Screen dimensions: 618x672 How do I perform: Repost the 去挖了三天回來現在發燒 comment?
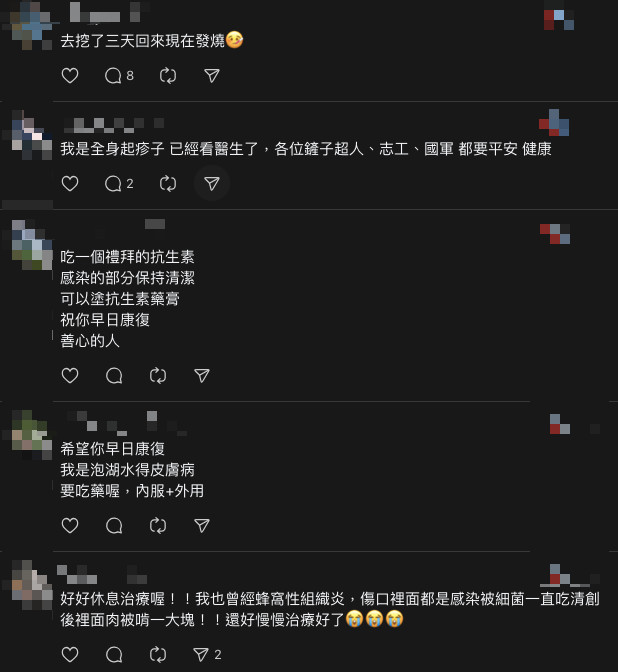(x=168, y=76)
